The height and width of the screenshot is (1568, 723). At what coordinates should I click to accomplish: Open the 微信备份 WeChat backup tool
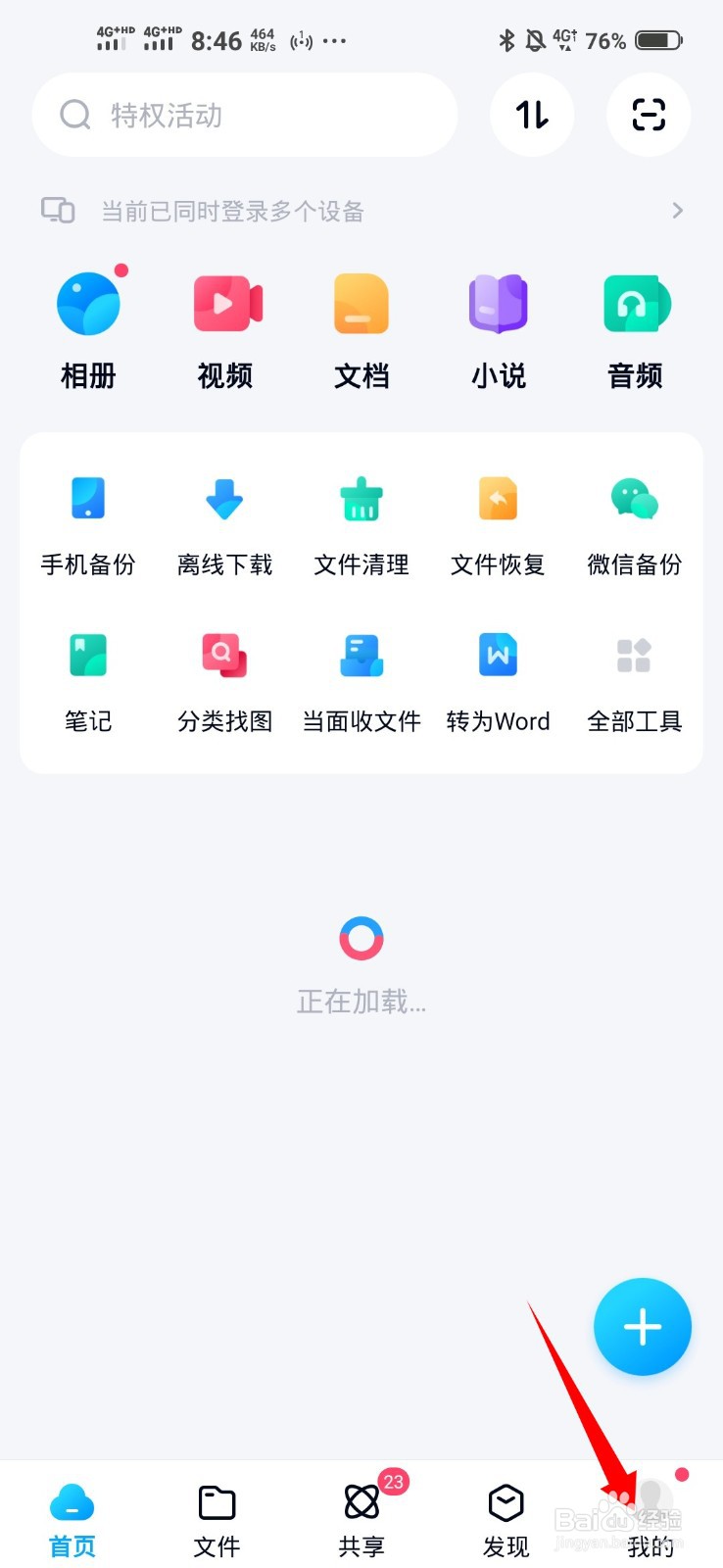click(634, 519)
